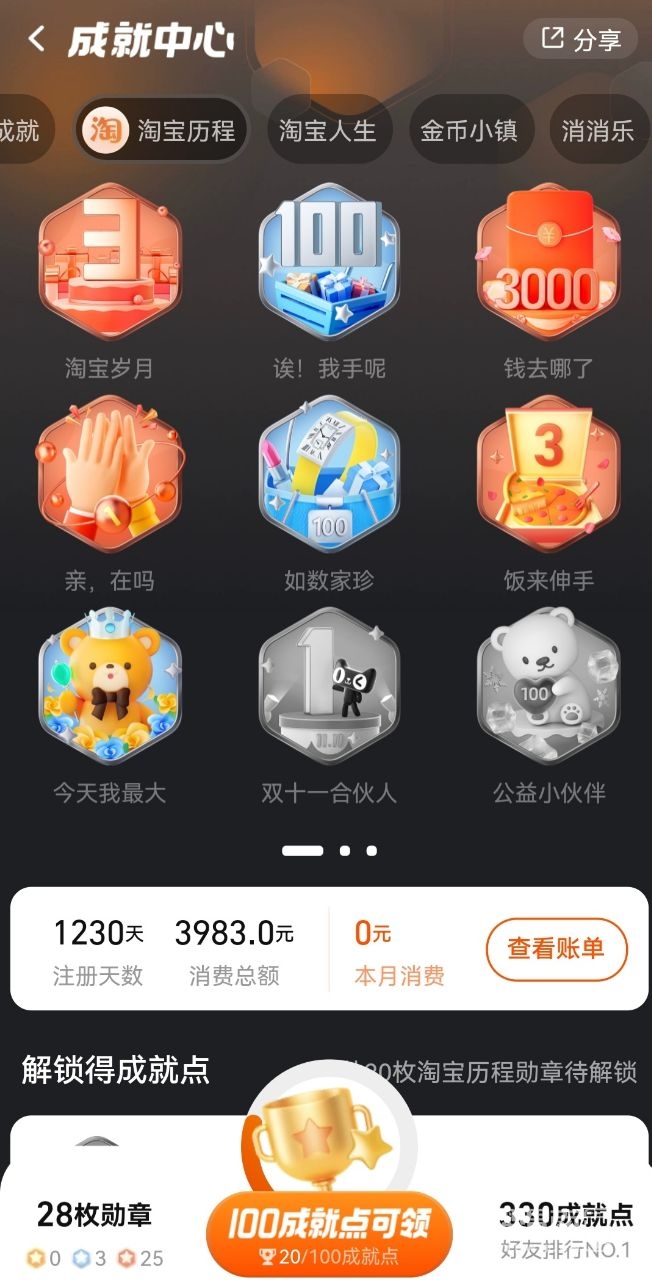
Task: Switch to the 淘宝历程 tab
Action: pyautogui.click(x=161, y=130)
